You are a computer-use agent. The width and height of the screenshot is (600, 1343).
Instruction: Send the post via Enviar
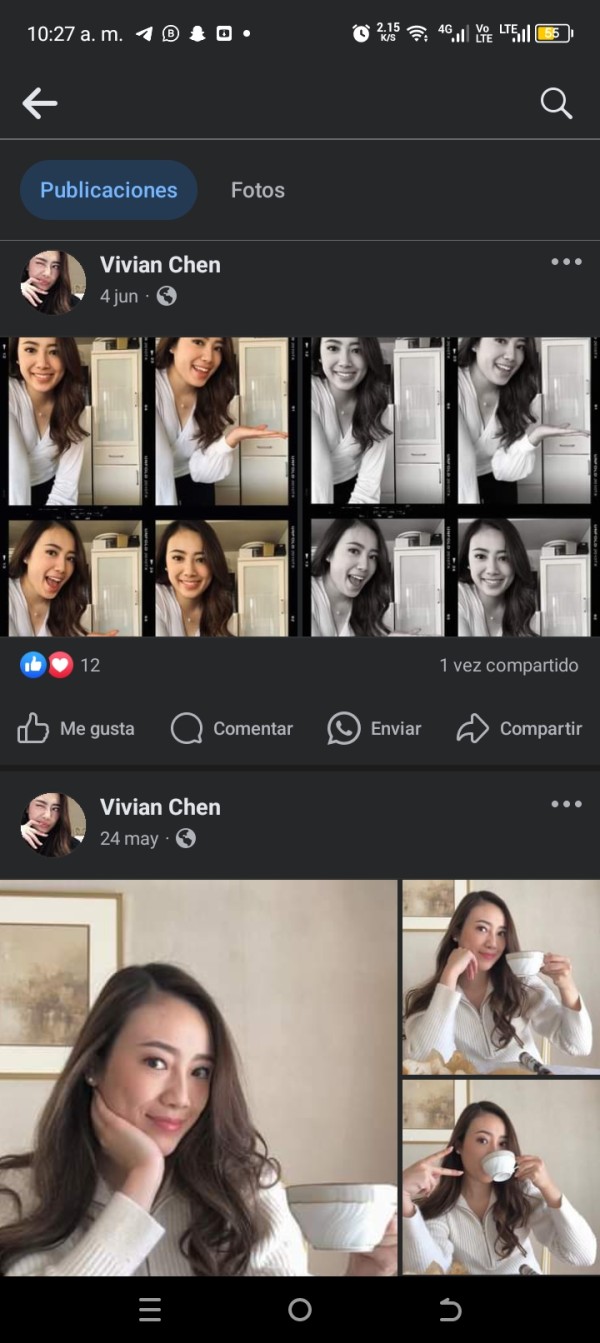pyautogui.click(x=374, y=729)
